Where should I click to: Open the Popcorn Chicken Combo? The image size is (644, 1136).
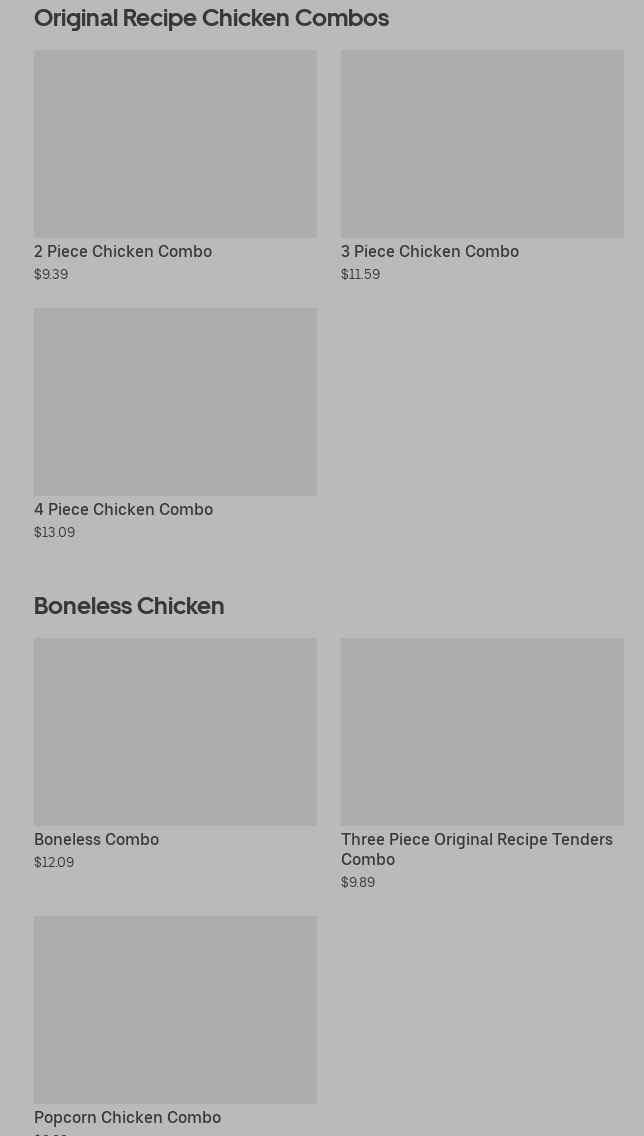click(x=175, y=1025)
